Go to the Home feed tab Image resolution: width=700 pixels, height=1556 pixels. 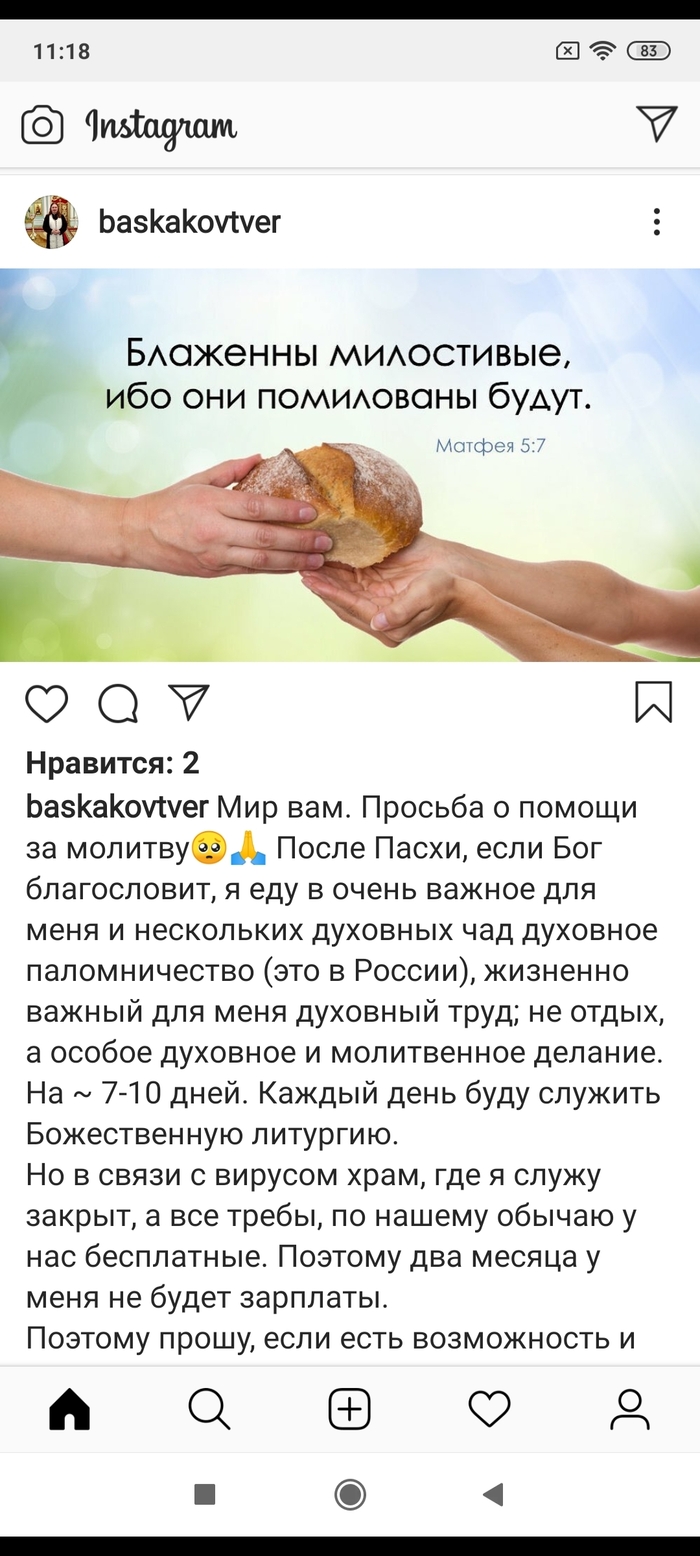[x=70, y=1410]
